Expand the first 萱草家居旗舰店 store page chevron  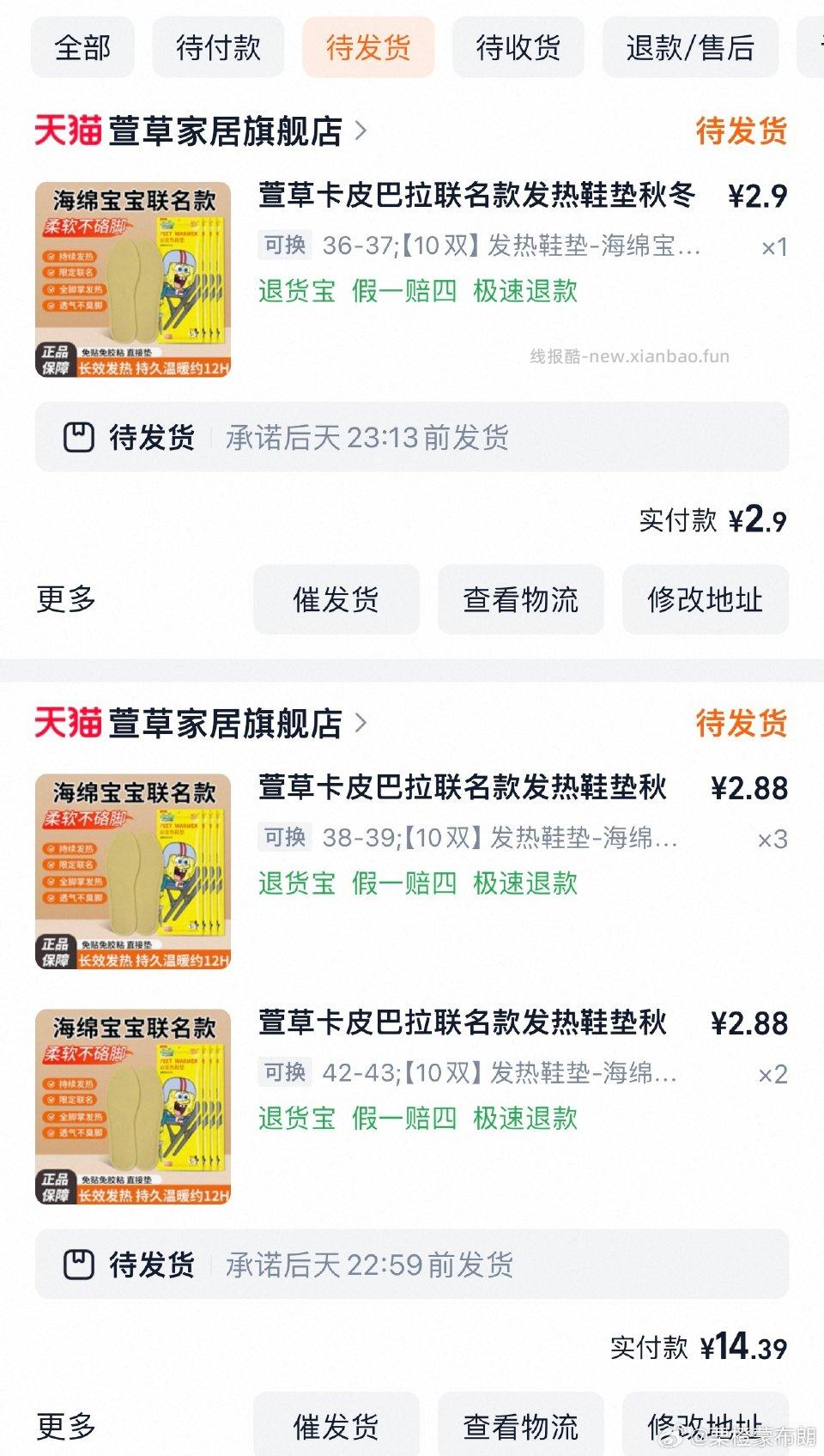point(364,130)
